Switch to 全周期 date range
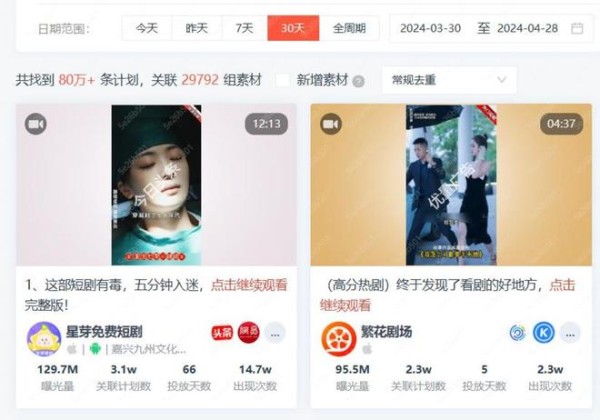This screenshot has width=600, height=420. click(349, 28)
